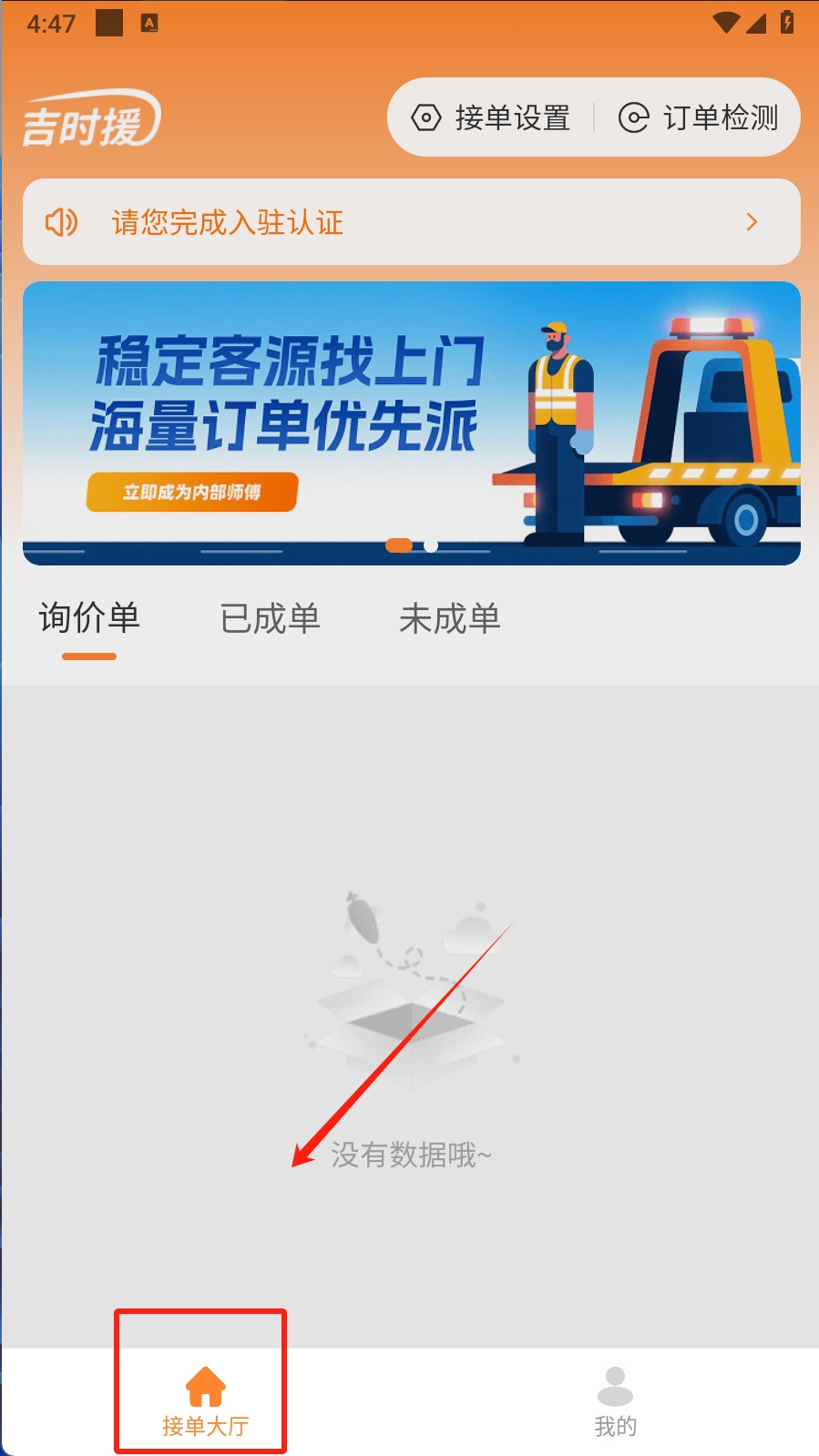Open 订单检测 order detection
819x1456 pixels.
[x=699, y=117]
